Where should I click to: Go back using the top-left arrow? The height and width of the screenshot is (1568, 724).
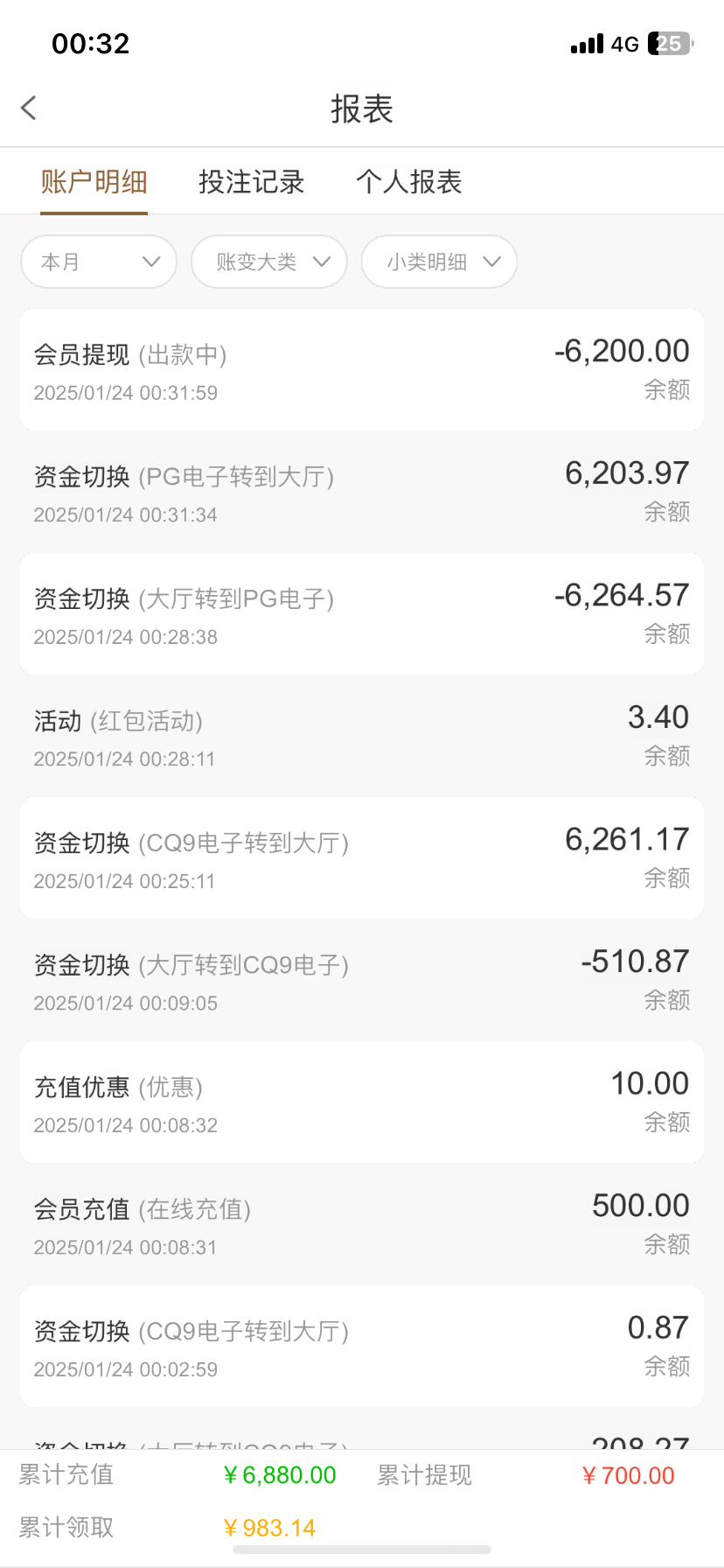coord(29,108)
